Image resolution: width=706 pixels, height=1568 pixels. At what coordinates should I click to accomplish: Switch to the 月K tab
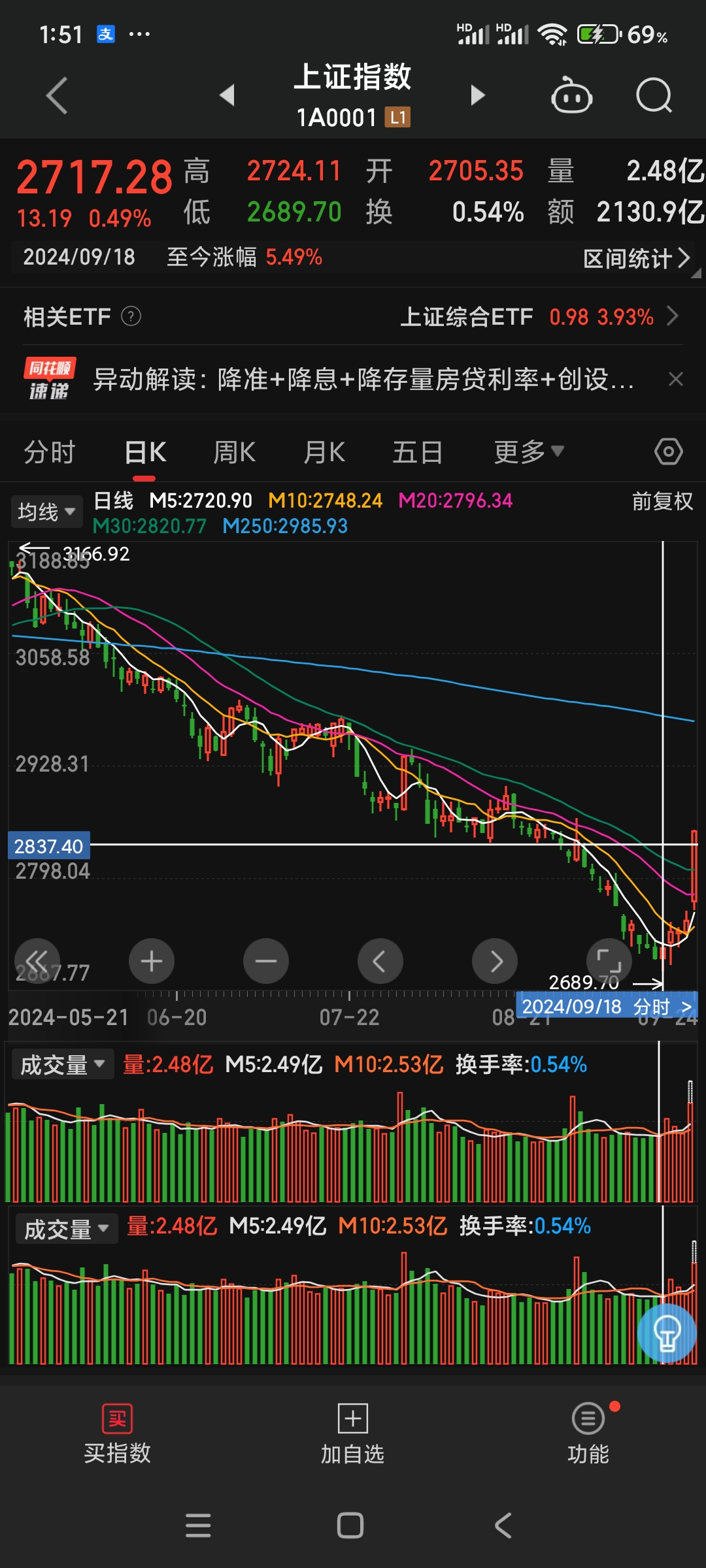click(x=324, y=452)
